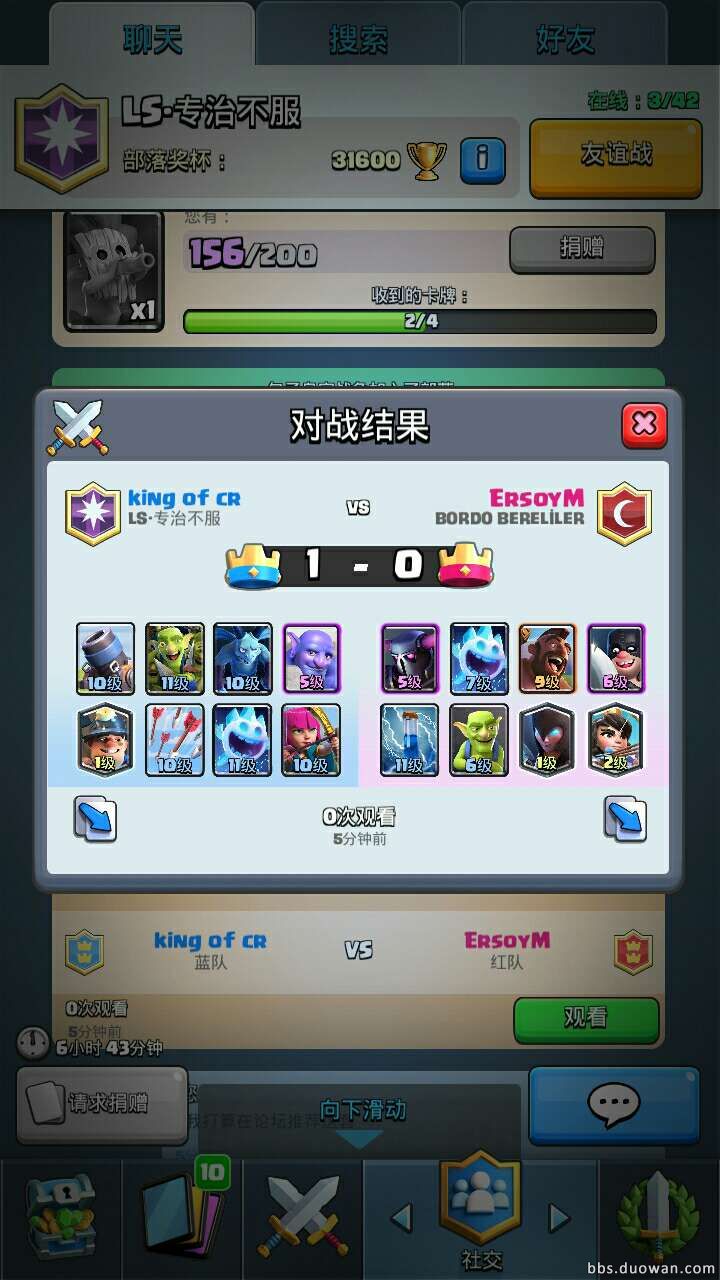The image size is (720, 1280).
Task: Tap 请求捐赠 to request cards
Action: (102, 1104)
